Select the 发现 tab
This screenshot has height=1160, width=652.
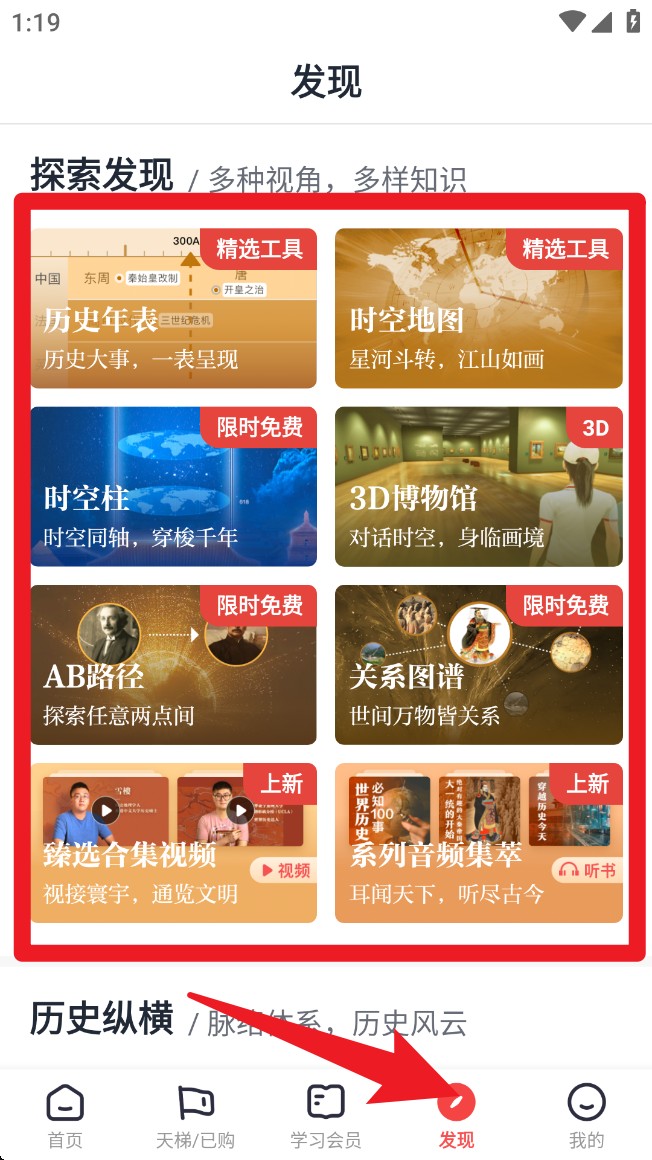(456, 1117)
